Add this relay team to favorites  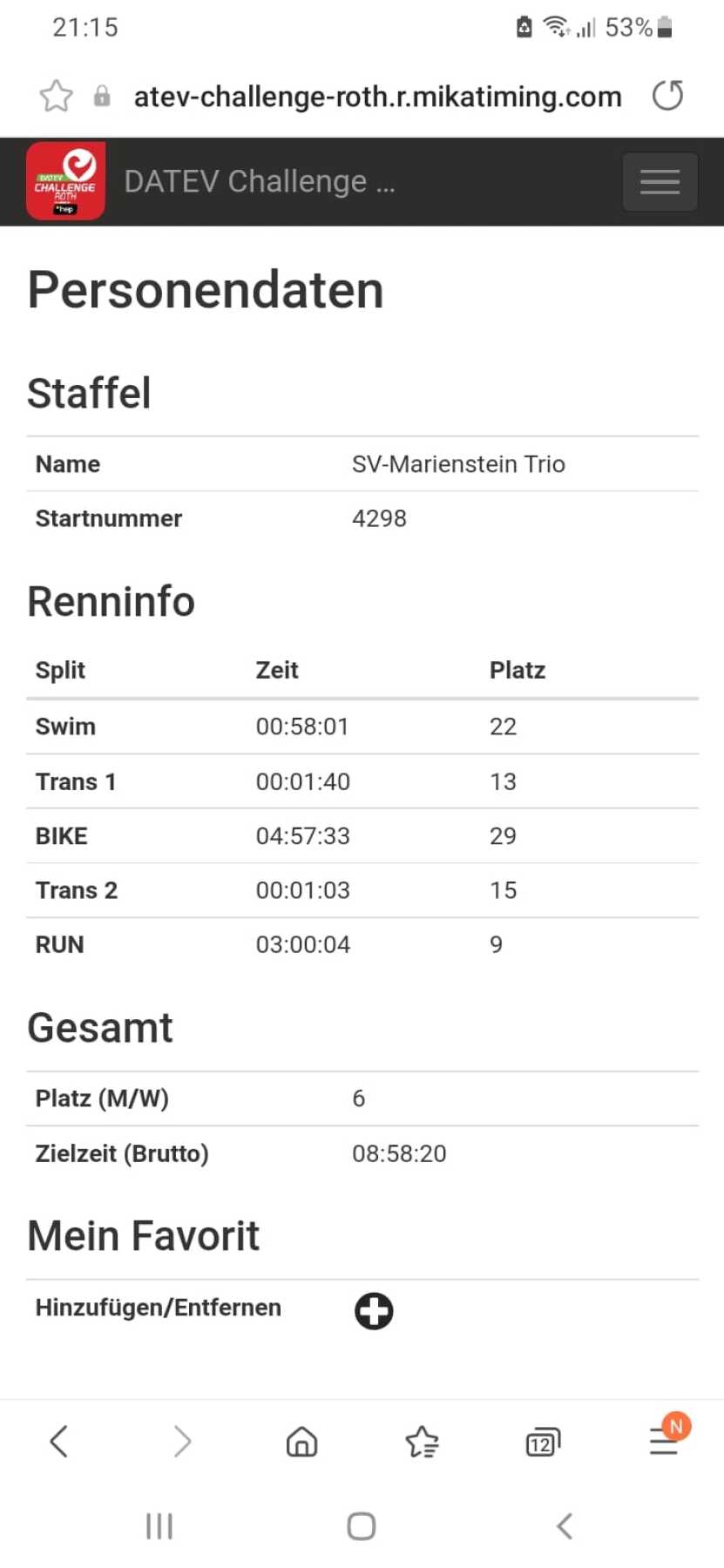pyautogui.click(x=374, y=1311)
